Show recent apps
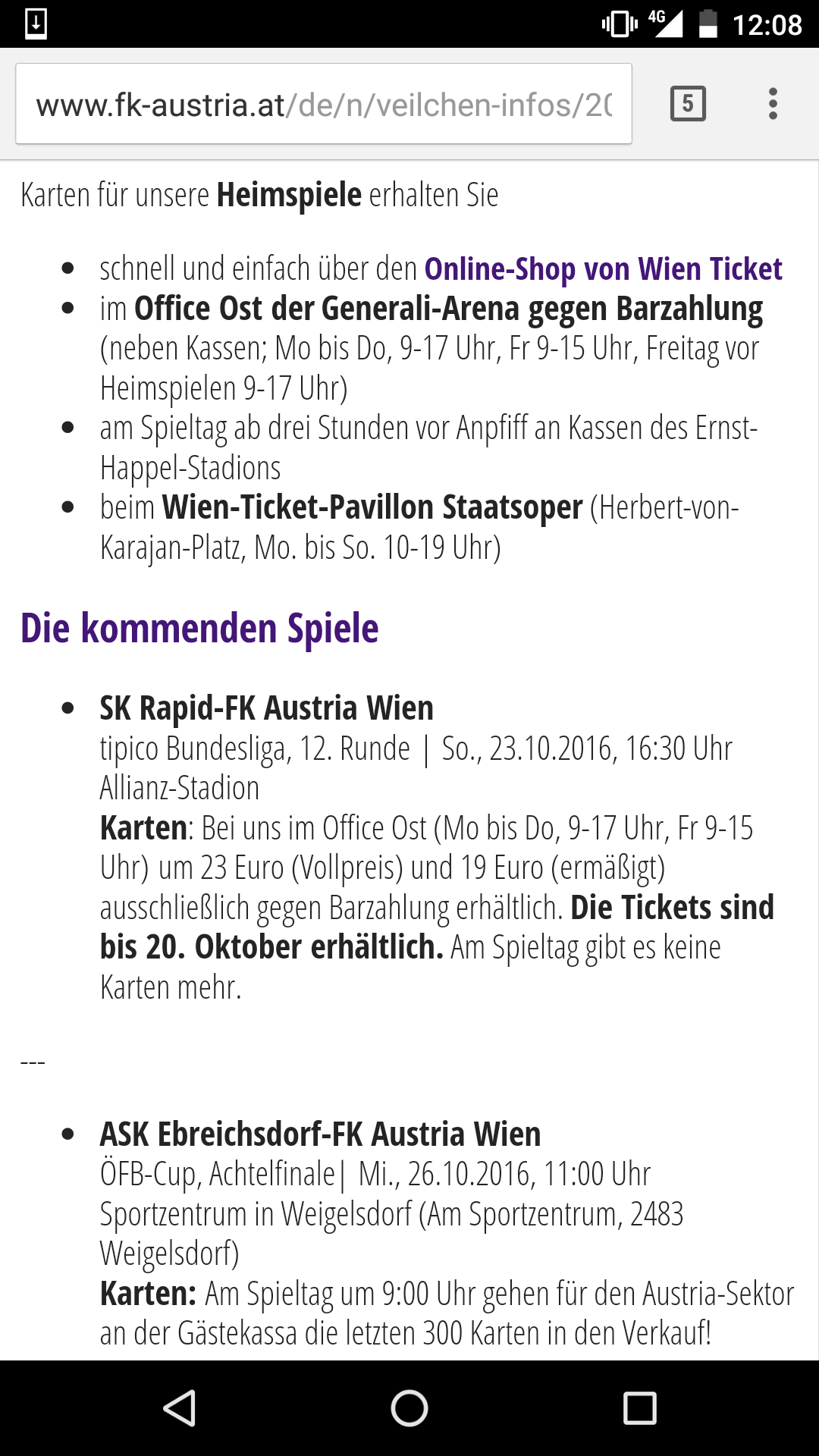 639,1408
